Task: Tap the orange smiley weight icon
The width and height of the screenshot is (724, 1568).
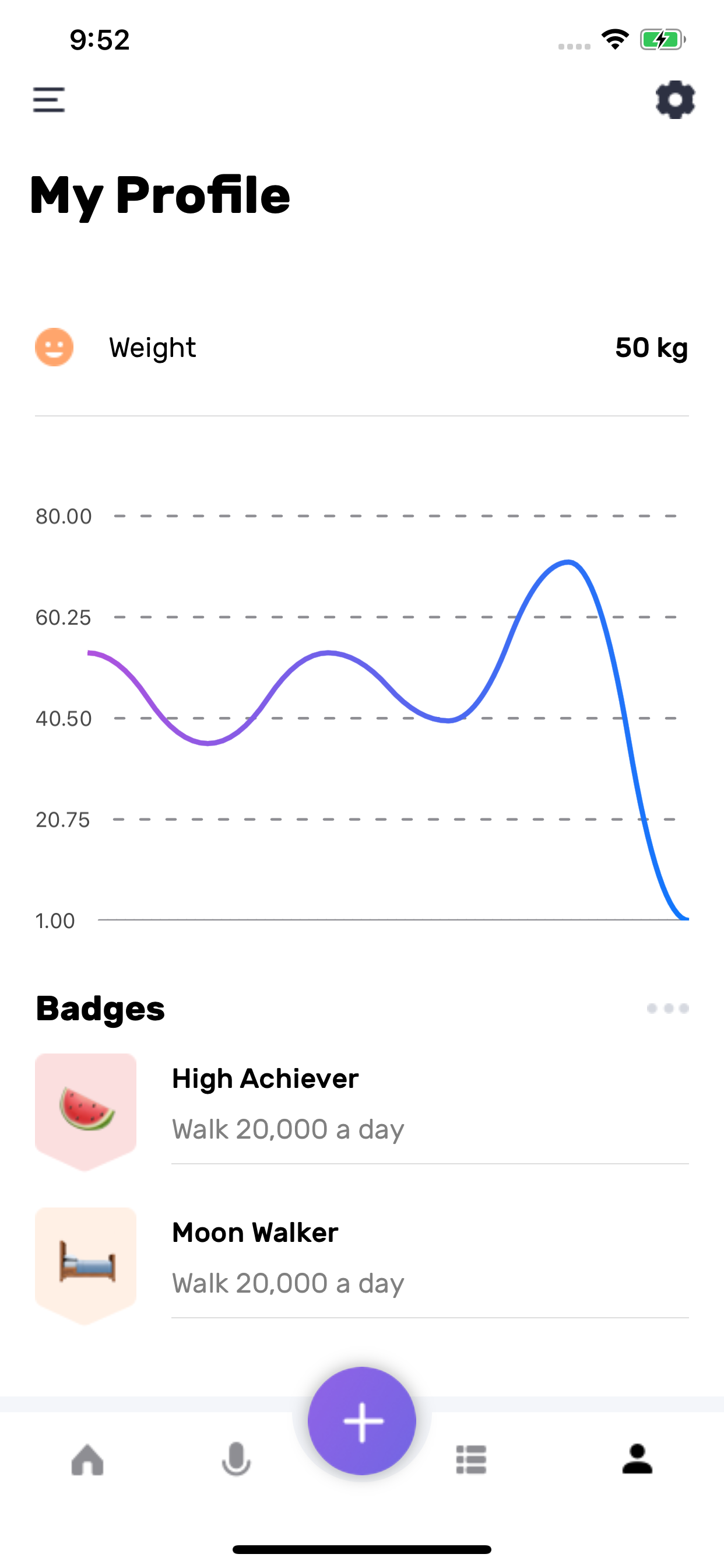Action: (54, 348)
